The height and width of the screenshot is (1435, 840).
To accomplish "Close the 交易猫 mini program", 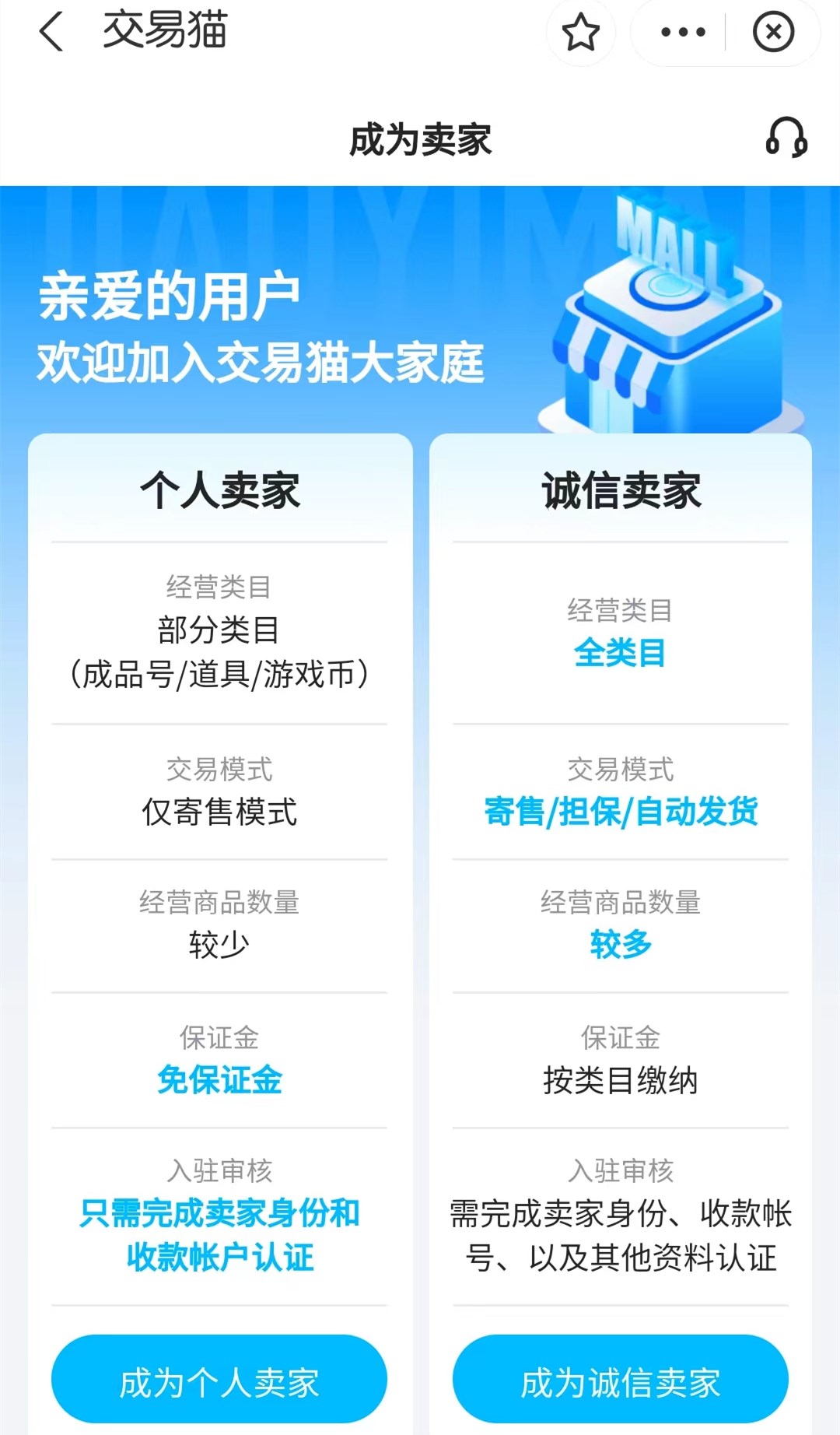I will [773, 33].
